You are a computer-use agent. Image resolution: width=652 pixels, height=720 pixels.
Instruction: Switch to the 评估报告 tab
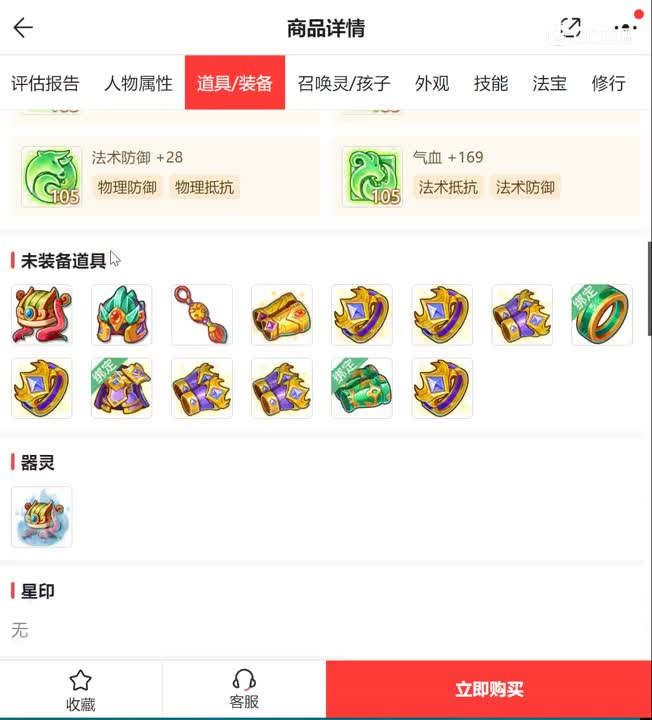(45, 83)
